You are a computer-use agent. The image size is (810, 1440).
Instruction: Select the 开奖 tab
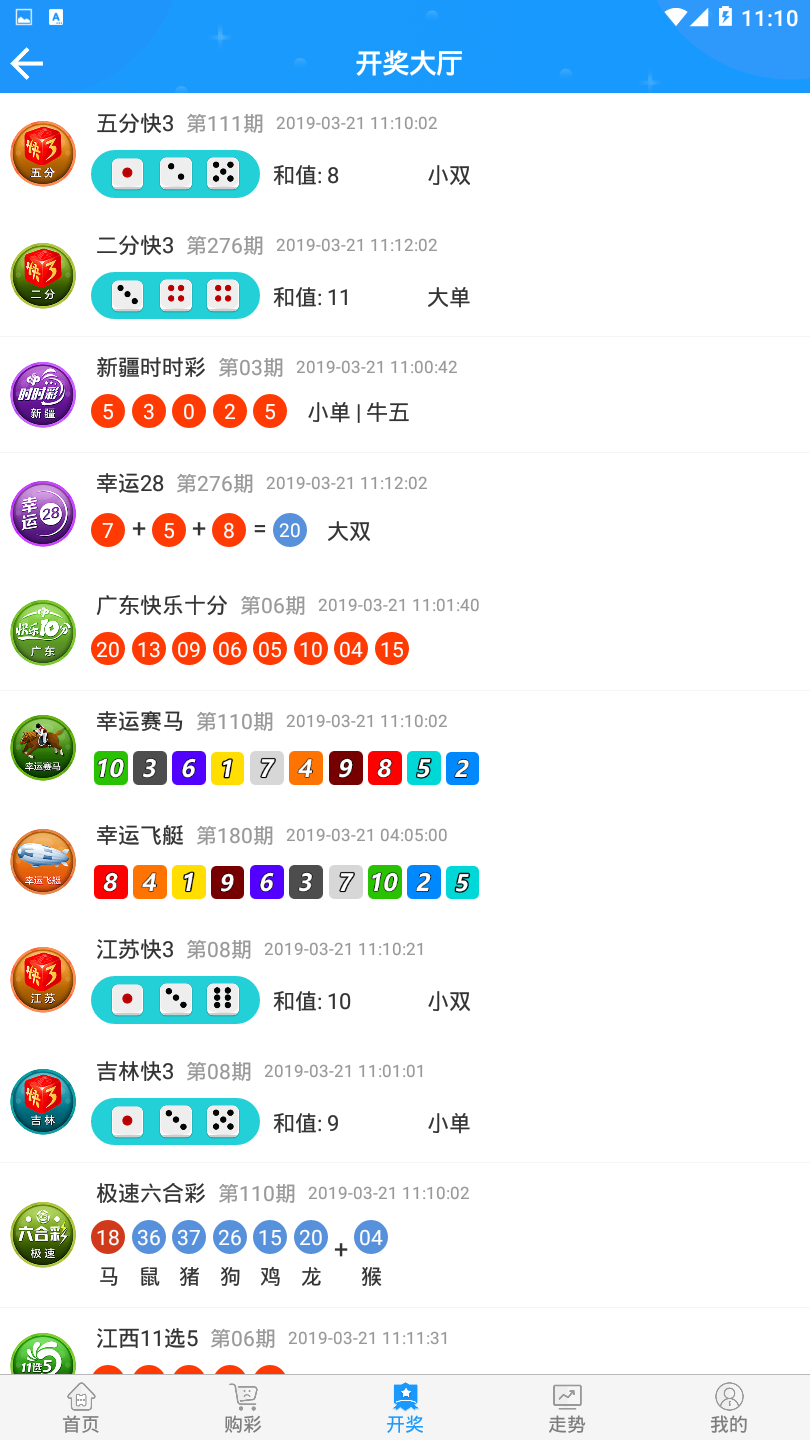click(x=405, y=1408)
